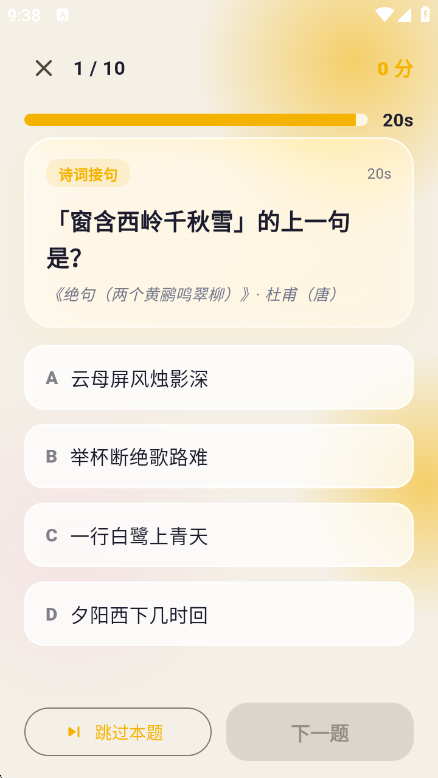Select answer A 云母屏风烛影深

tap(219, 378)
